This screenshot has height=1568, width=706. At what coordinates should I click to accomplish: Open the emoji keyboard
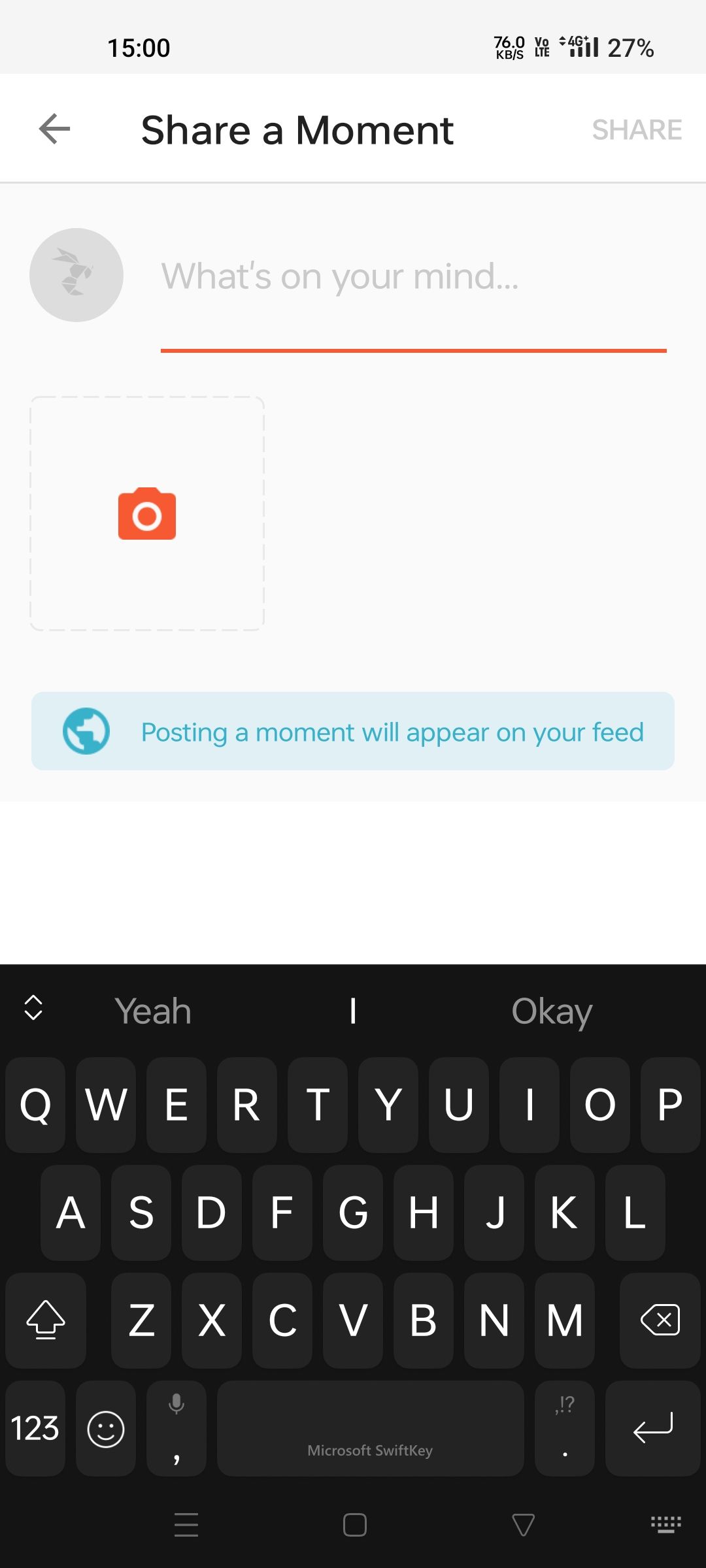106,1429
